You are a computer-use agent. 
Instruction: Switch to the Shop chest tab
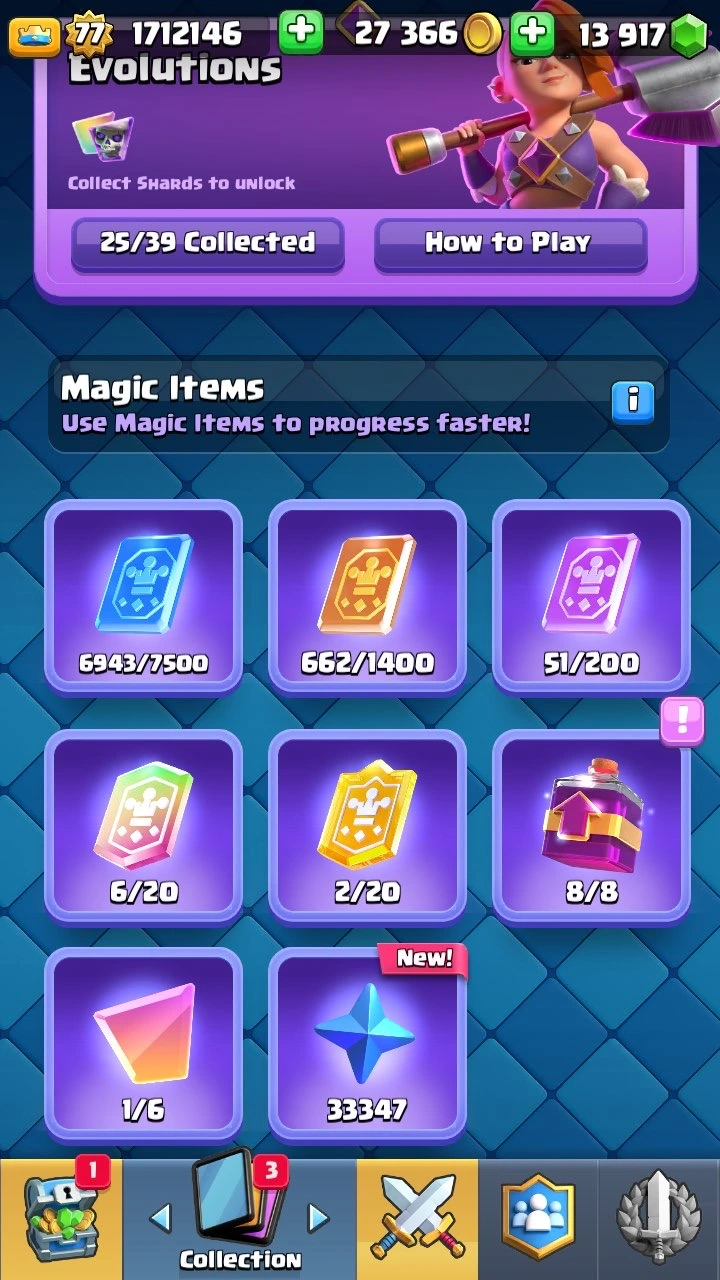click(60, 1220)
